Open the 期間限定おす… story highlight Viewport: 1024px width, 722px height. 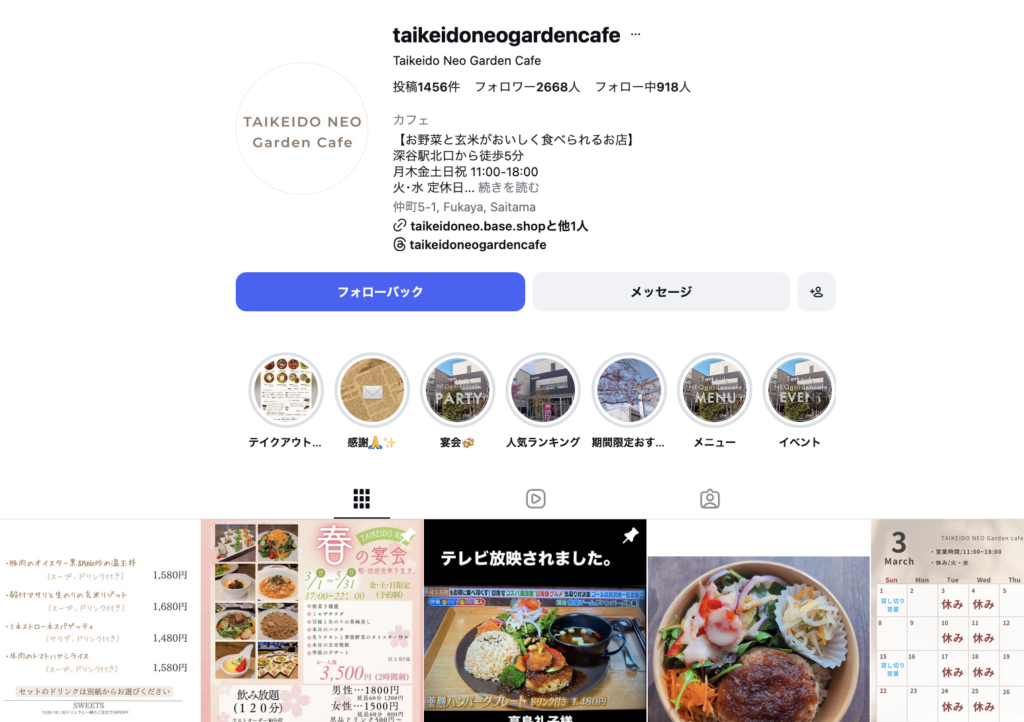628,390
